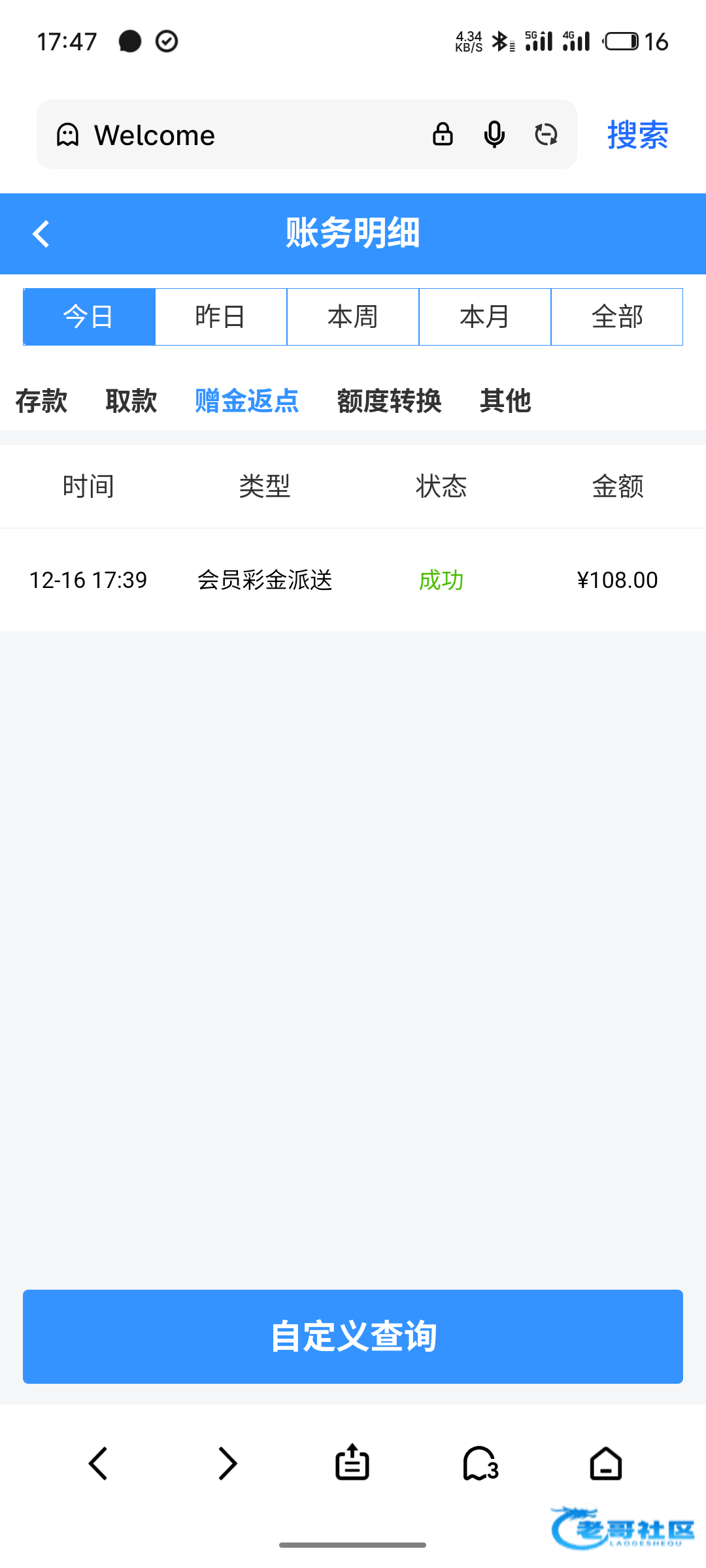Show records for 本月
This screenshot has height=1568, width=706.
point(485,317)
